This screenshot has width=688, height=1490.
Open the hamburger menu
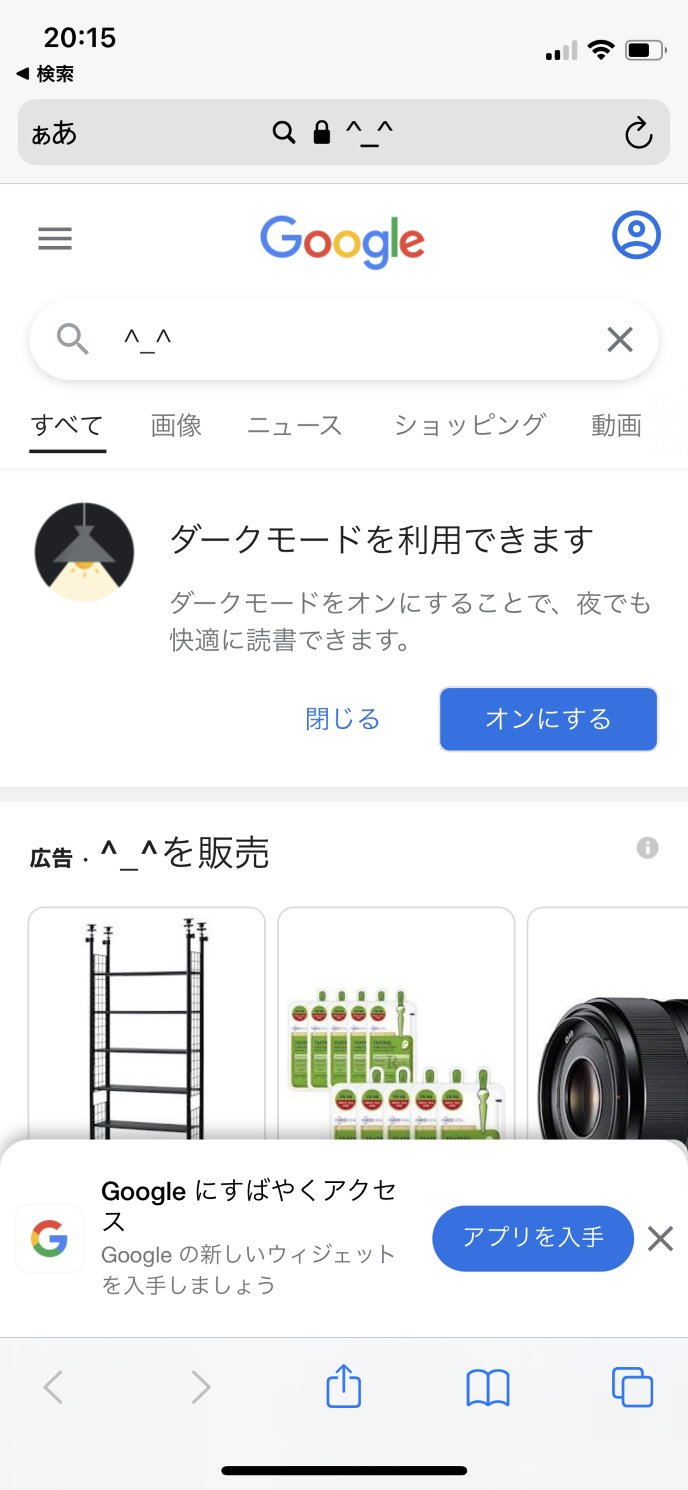coord(55,238)
